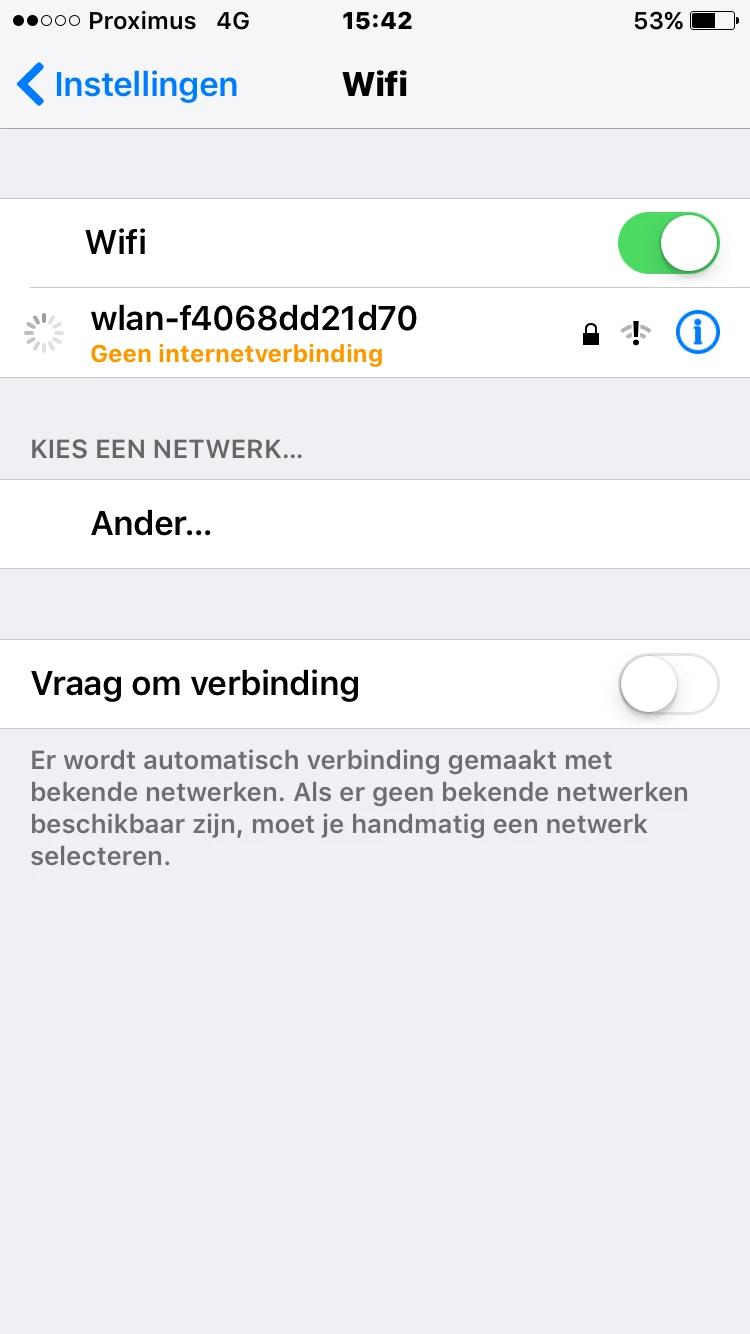Turn off the Wifi switch
This screenshot has width=750, height=1334.
(668, 243)
